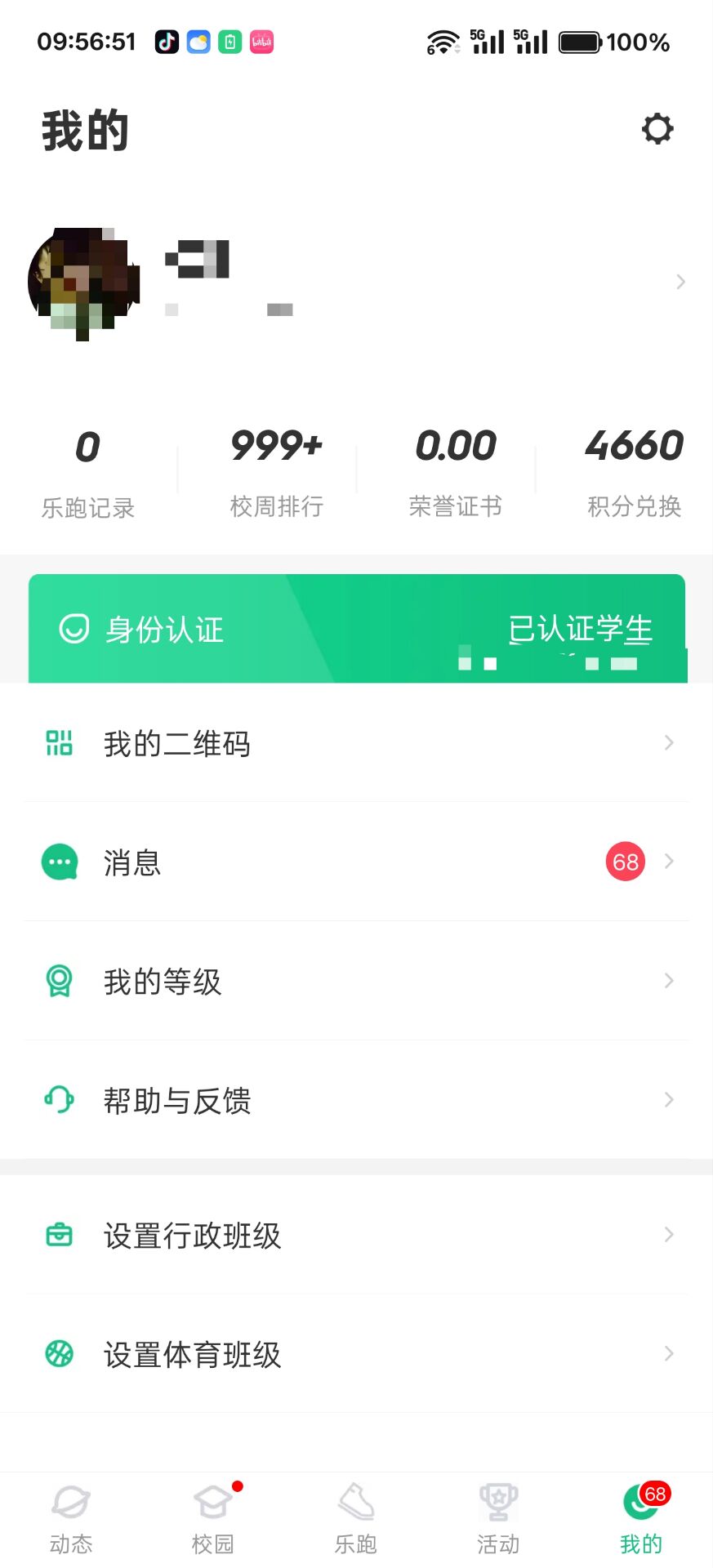
Task: Select the 我的 tab
Action: (x=641, y=1521)
